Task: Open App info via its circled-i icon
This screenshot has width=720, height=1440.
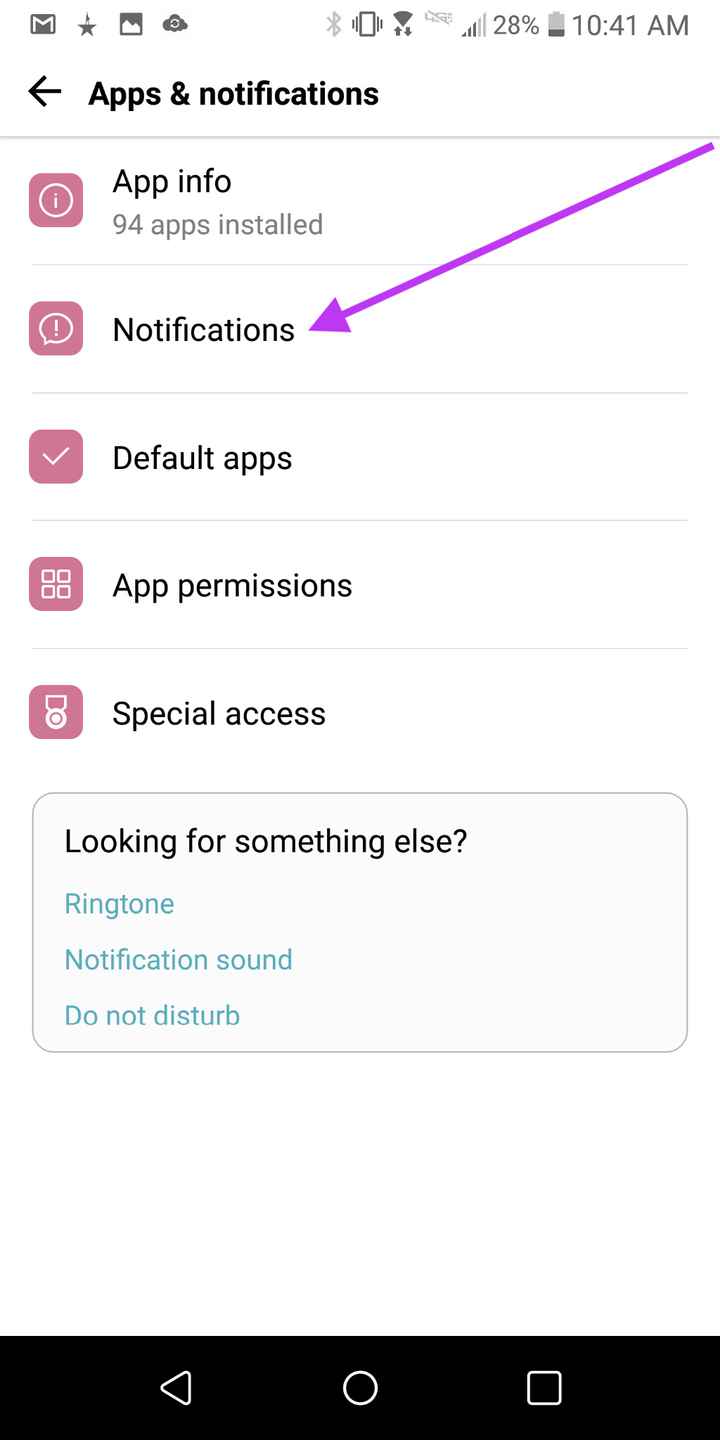Action: (55, 200)
